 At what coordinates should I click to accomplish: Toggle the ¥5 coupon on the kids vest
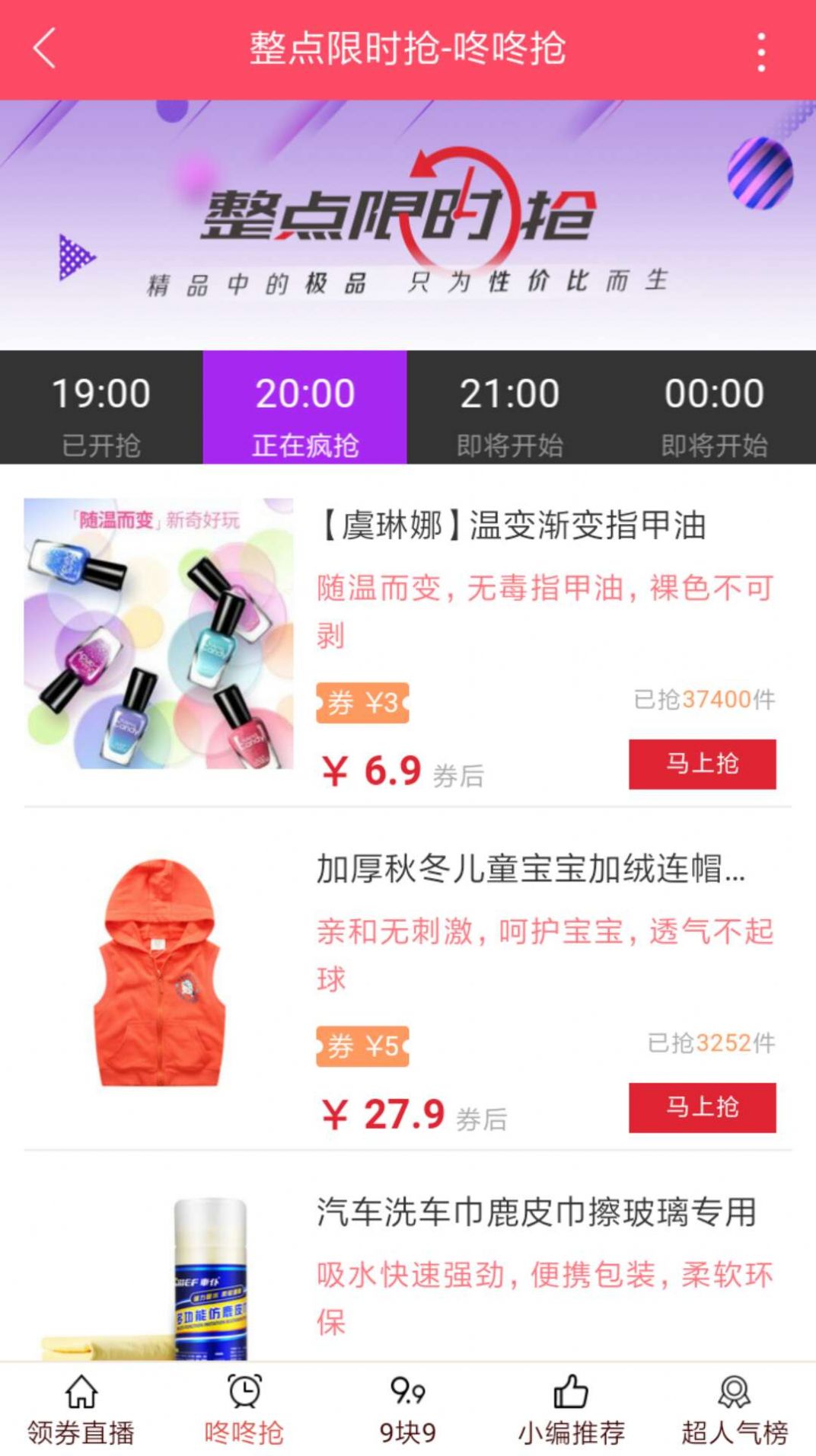[363, 1048]
